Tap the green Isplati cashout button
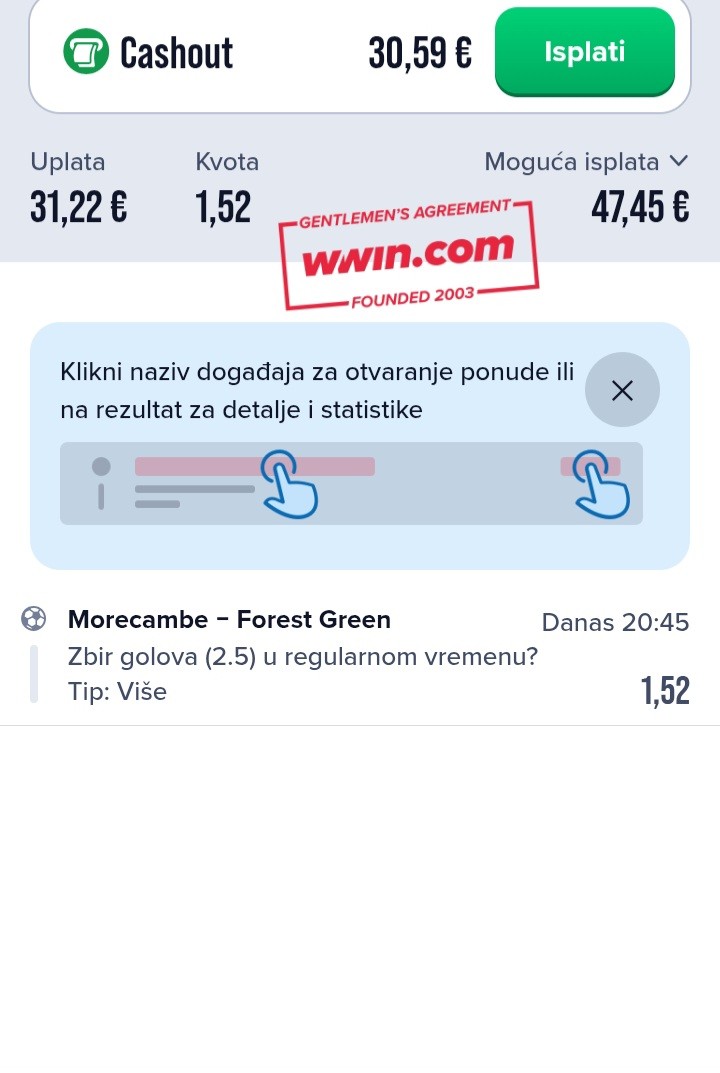The image size is (720, 1073). click(x=584, y=52)
